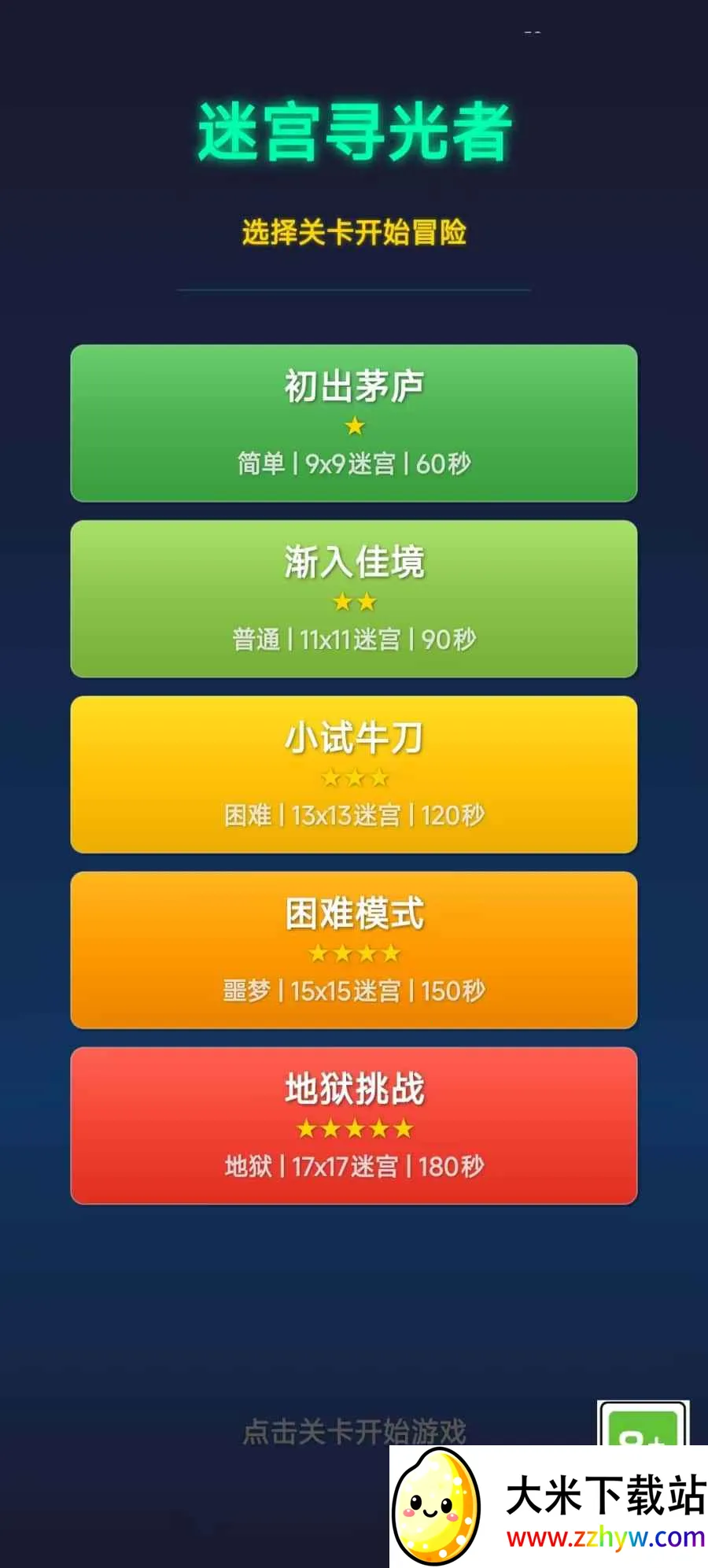Open the 小试牛刀 13x13 level
Screen dimensions: 708x1568
[354, 774]
